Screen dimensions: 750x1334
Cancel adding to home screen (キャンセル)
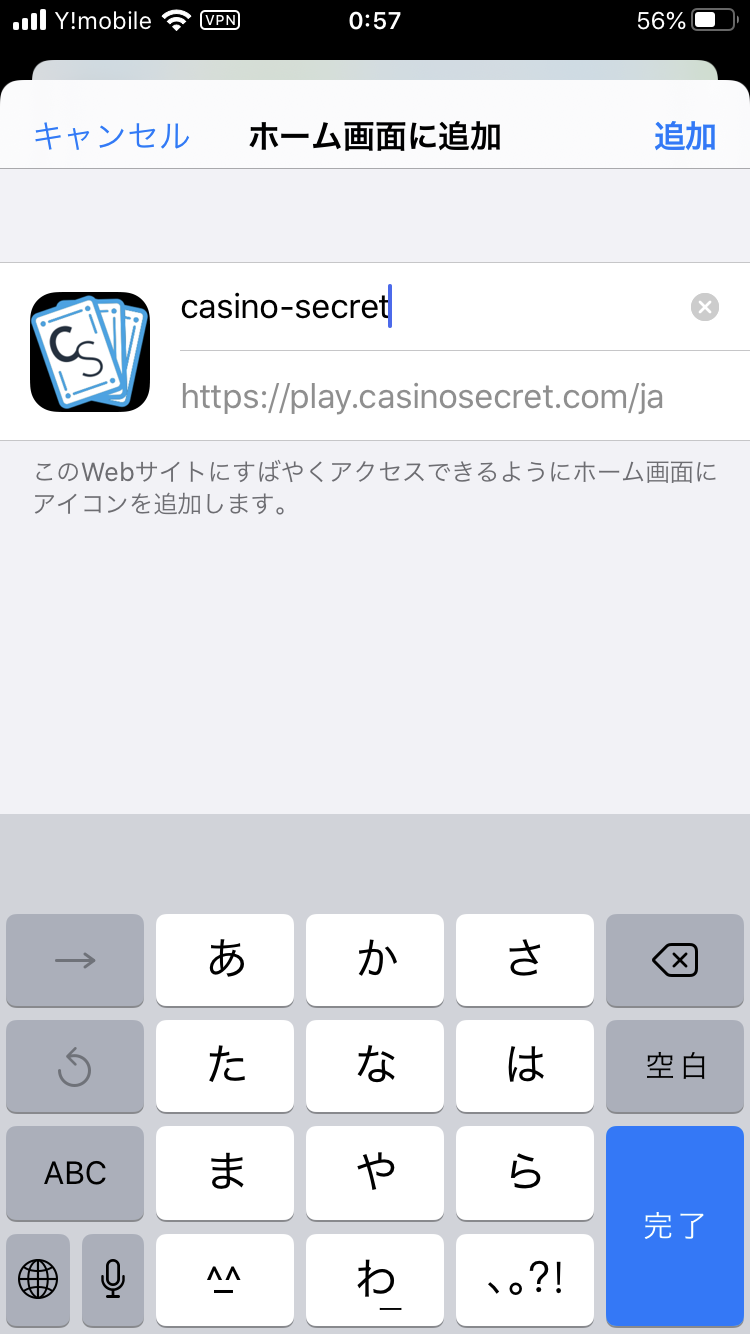tap(112, 136)
